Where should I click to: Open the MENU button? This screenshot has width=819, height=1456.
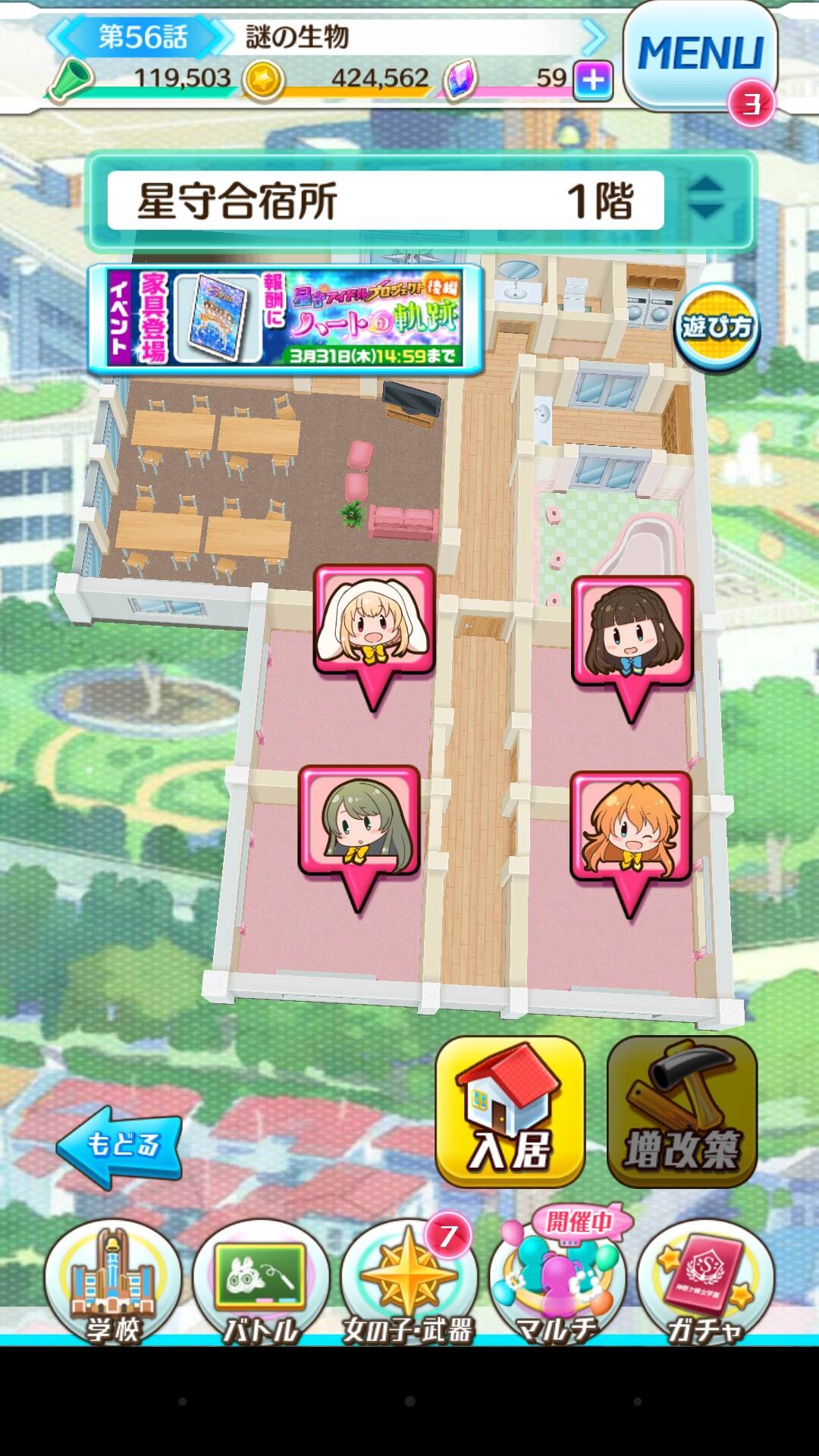point(700,56)
